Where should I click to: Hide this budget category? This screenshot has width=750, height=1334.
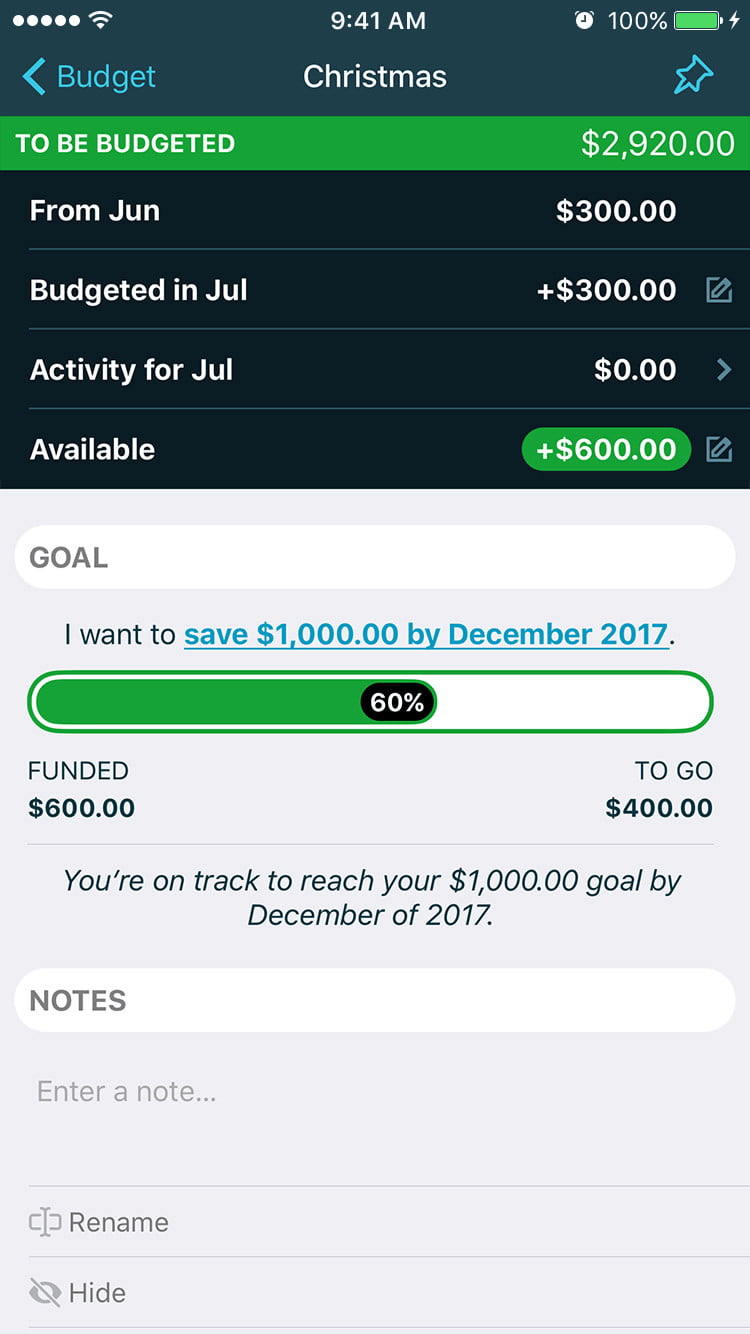78,1293
